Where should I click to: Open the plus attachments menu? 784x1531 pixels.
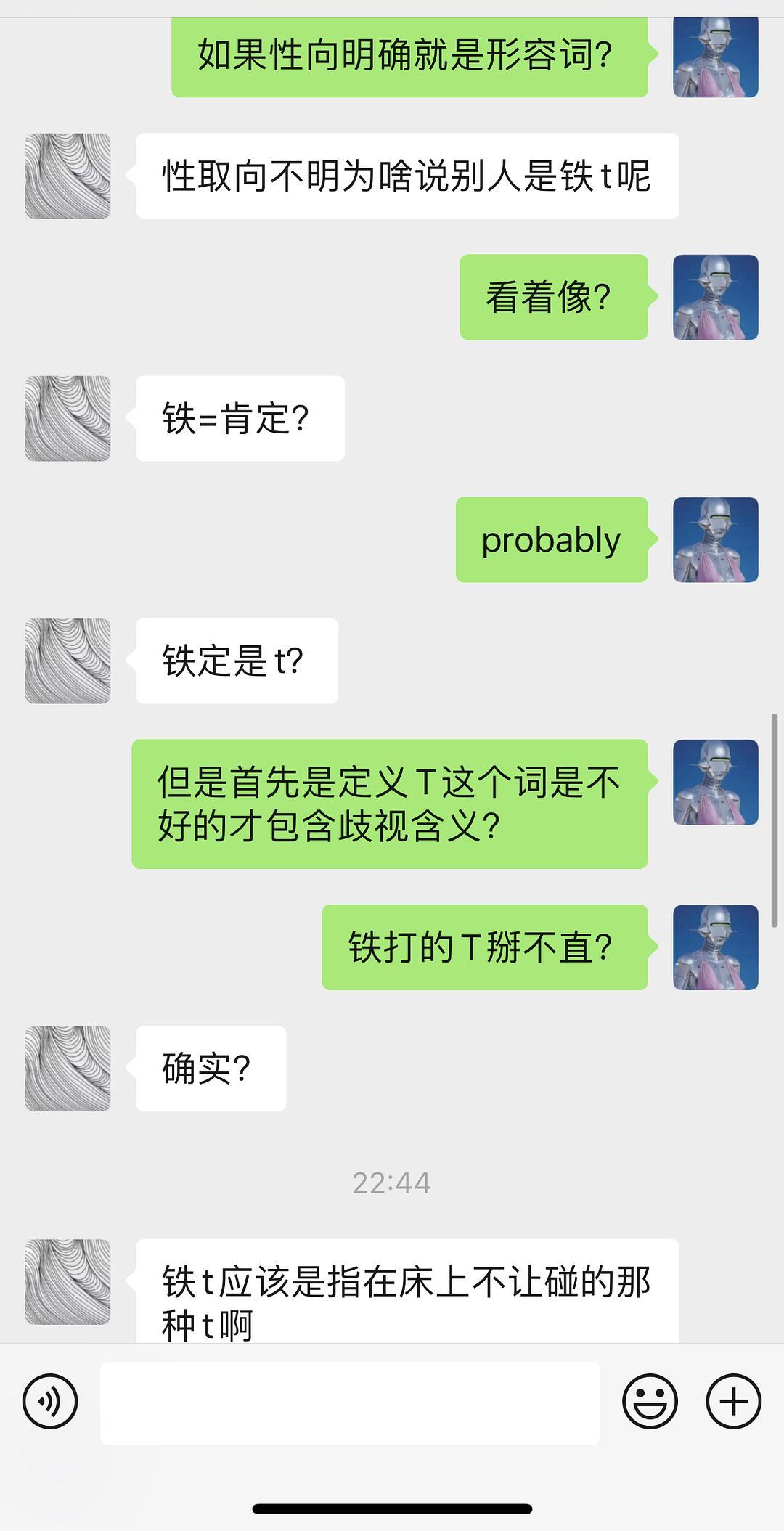(x=733, y=1401)
